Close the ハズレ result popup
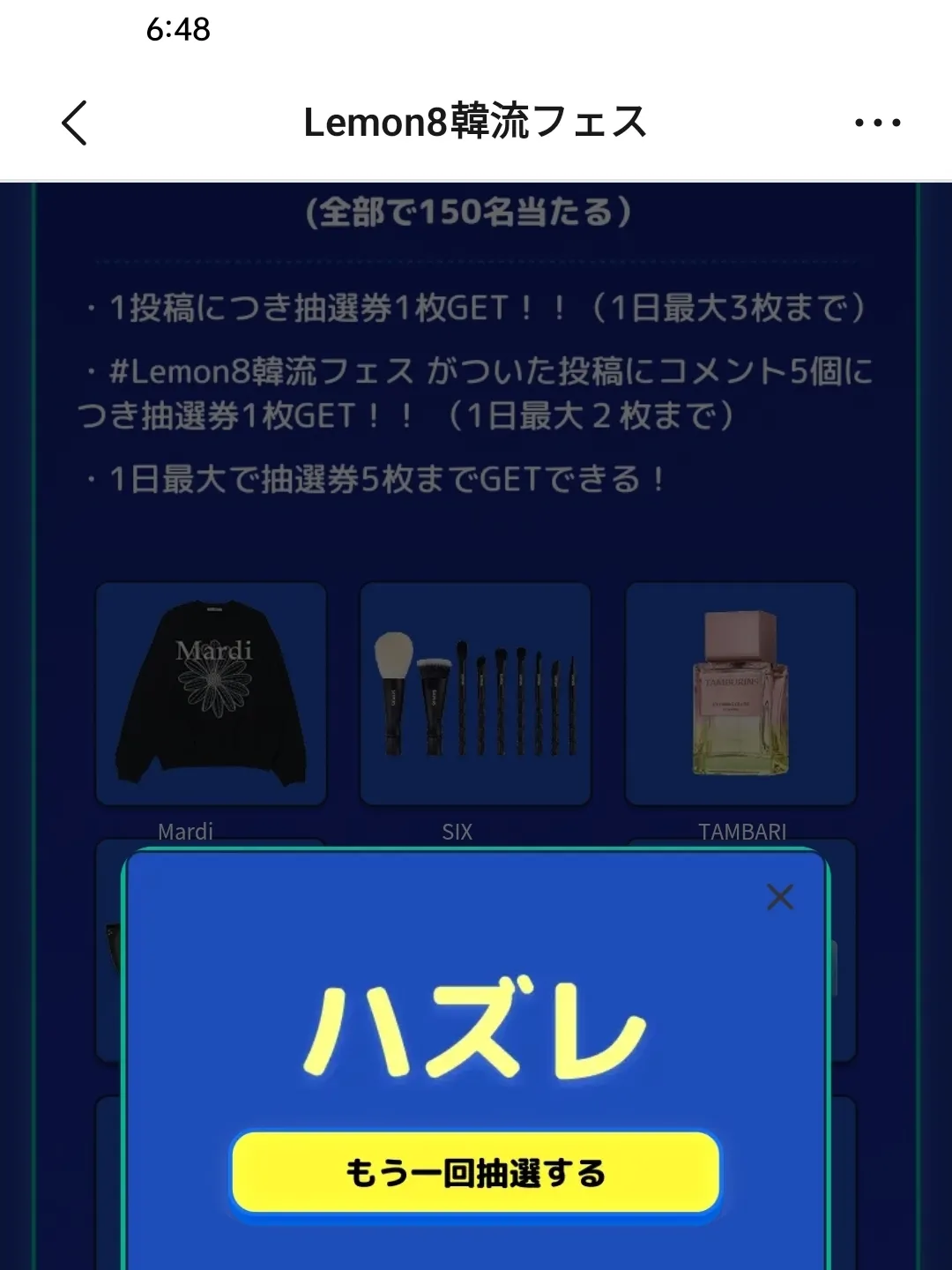This screenshot has height=1270, width=952. 780,897
